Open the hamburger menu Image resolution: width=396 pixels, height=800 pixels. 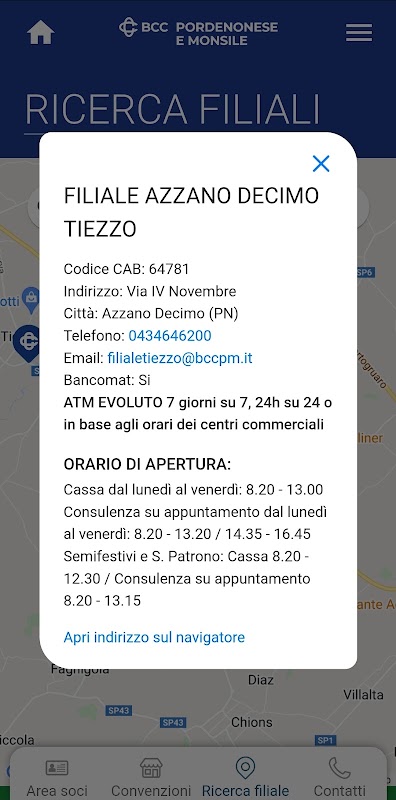coord(359,33)
